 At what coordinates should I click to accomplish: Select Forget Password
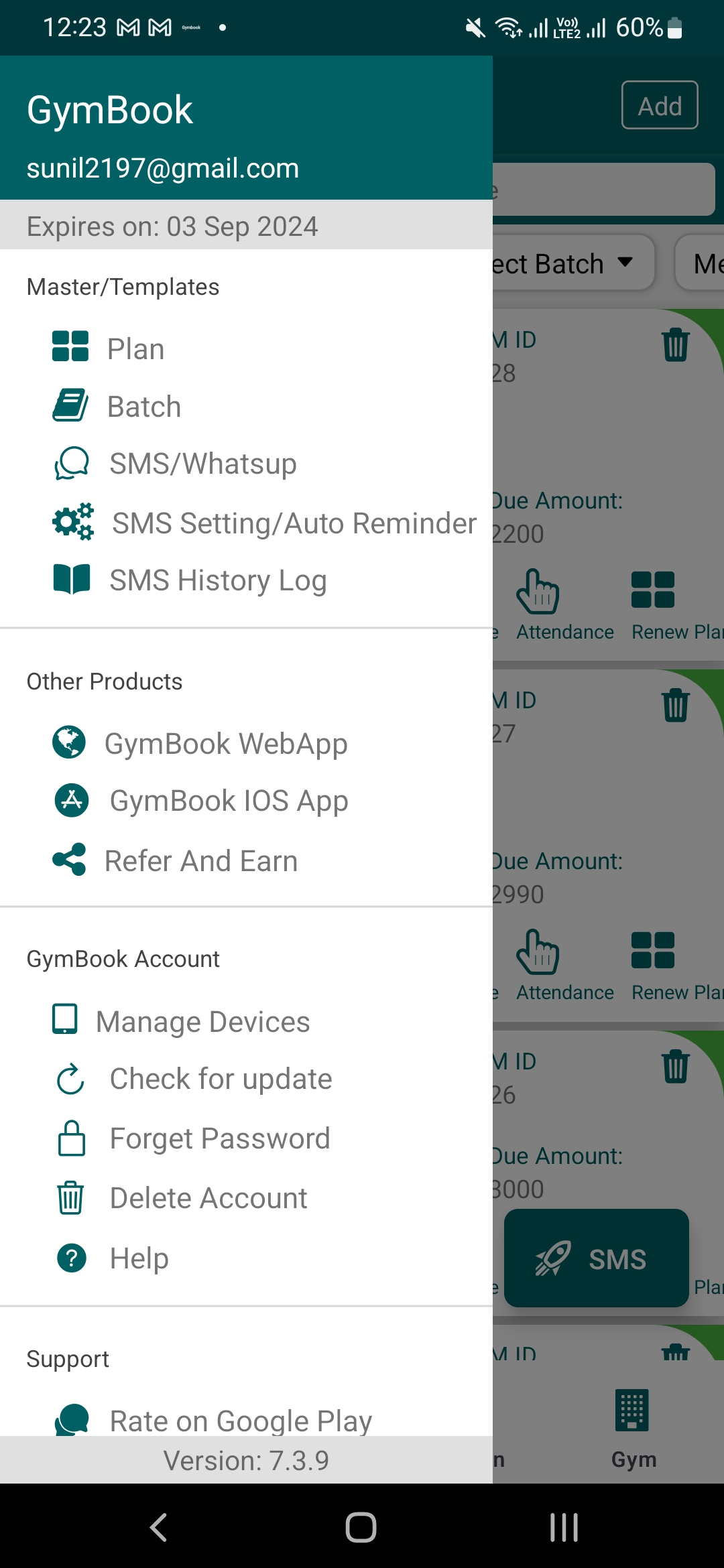click(220, 1138)
